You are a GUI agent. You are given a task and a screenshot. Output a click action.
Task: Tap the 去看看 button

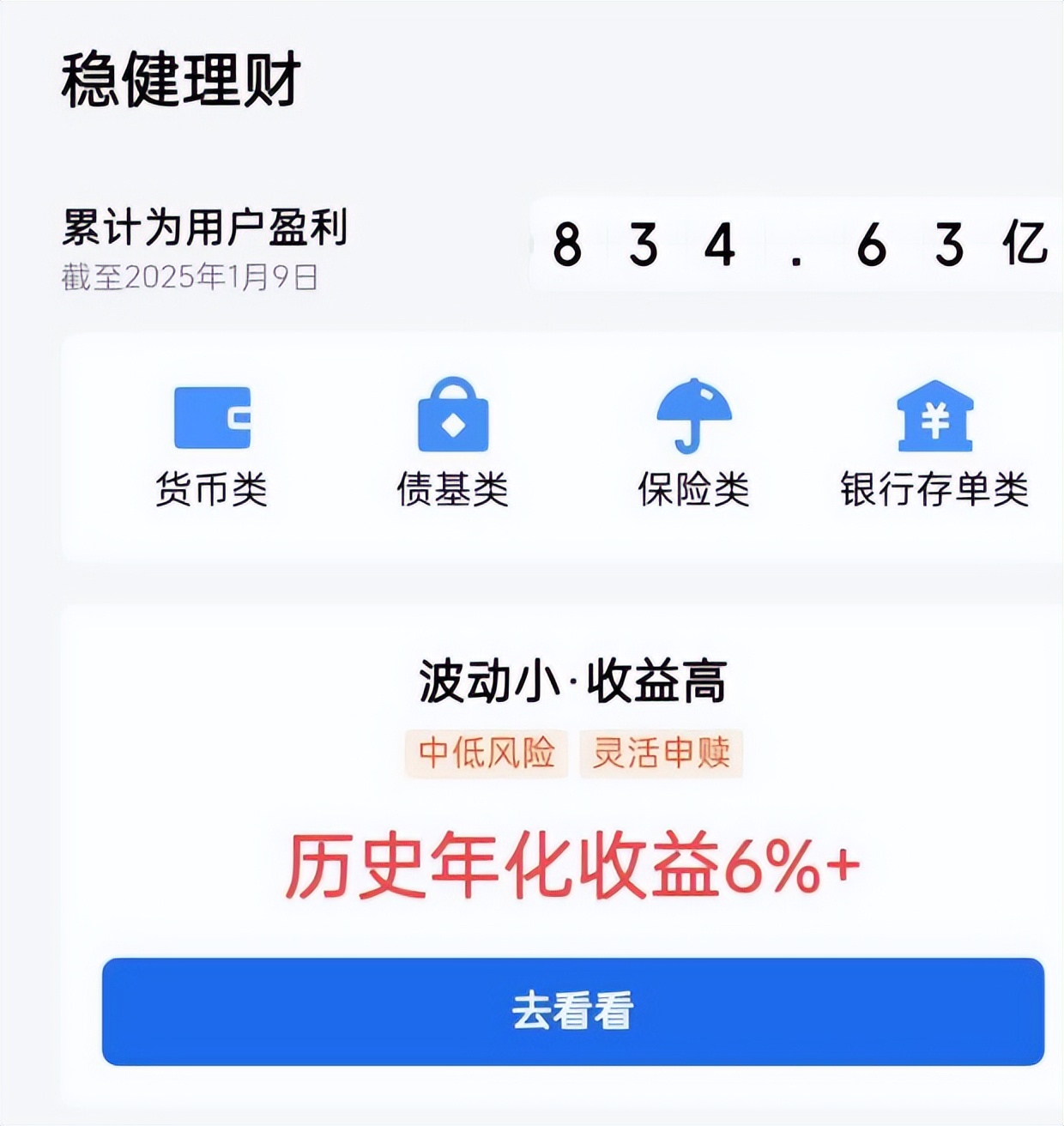[572, 1011]
